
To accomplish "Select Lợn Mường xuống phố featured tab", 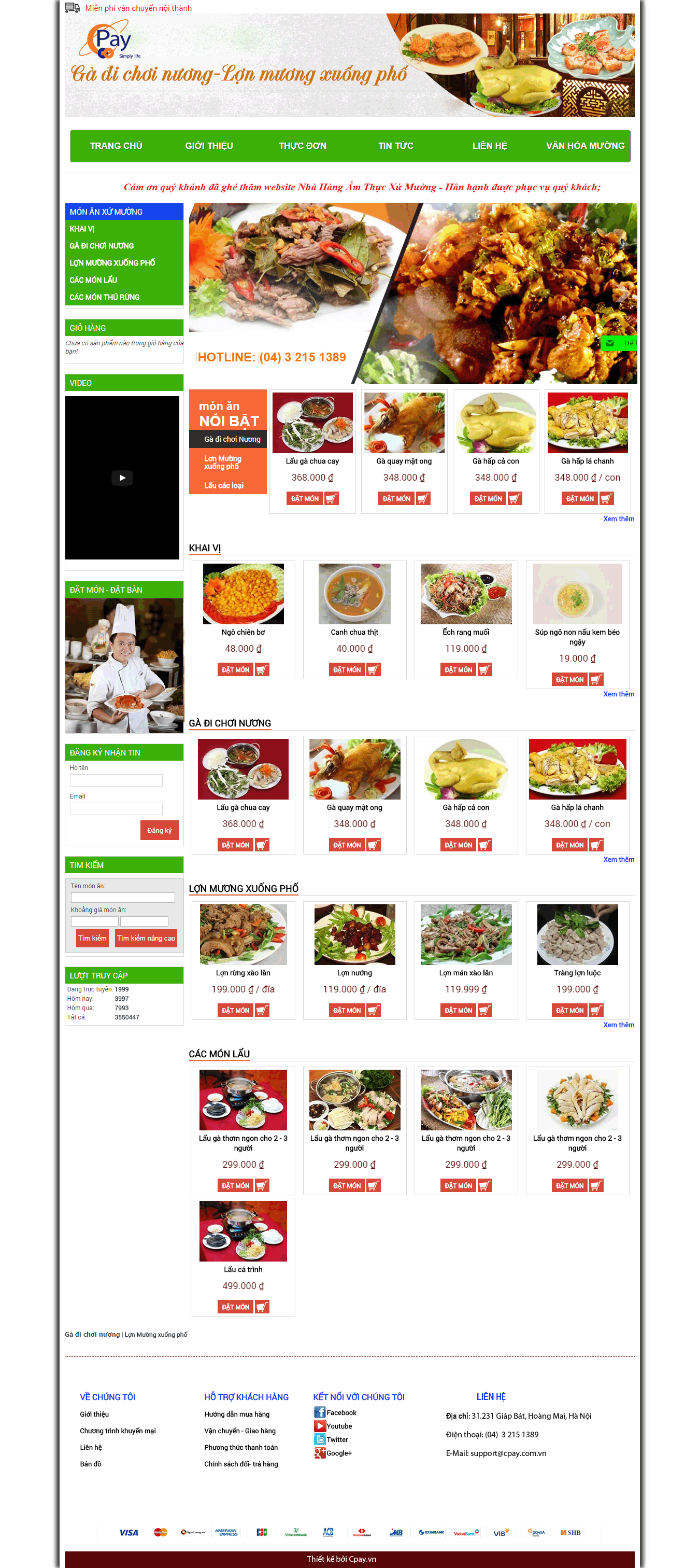I will tap(223, 463).
